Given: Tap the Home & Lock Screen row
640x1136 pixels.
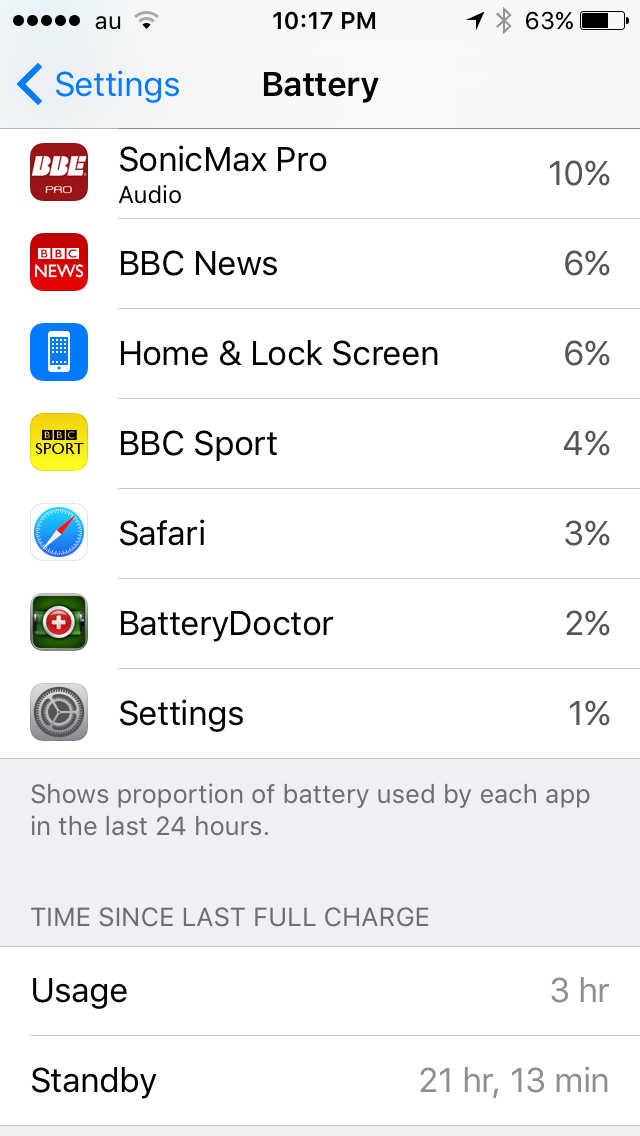Looking at the screenshot, I should (320, 354).
